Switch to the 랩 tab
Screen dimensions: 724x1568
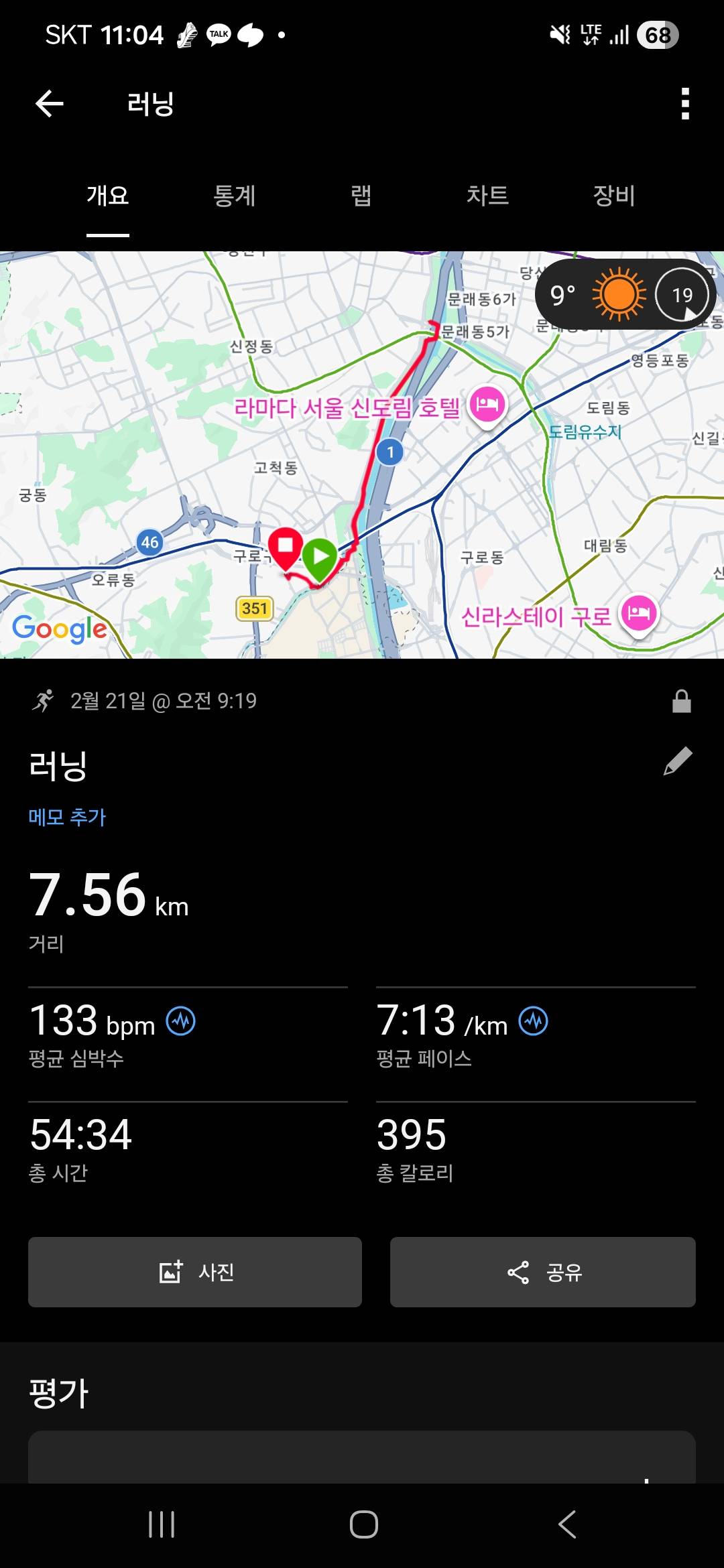[x=361, y=196]
